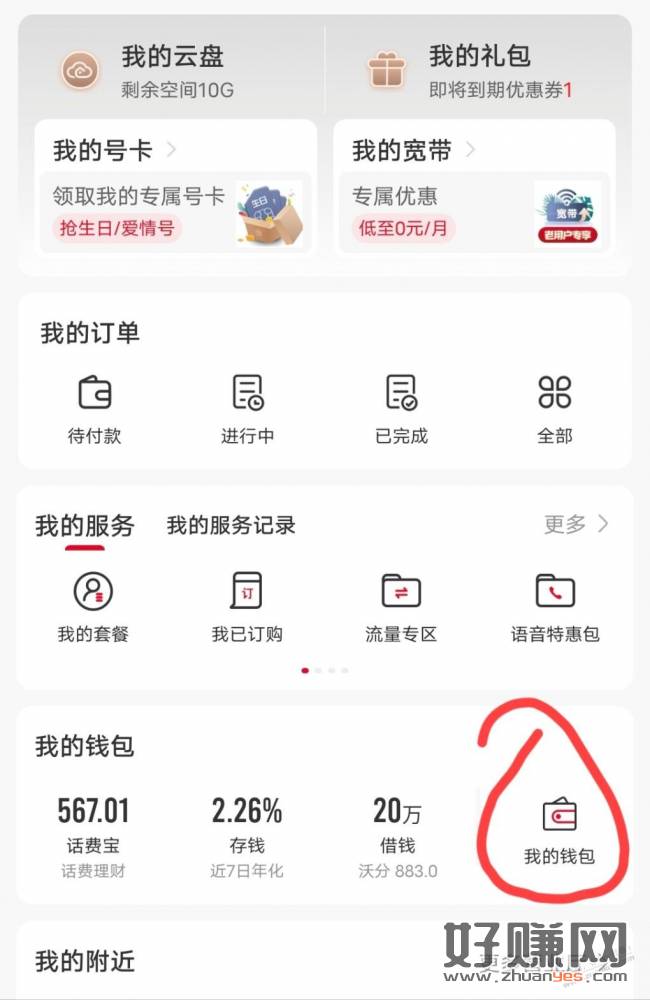Image resolution: width=650 pixels, height=1000 pixels.
Task: Open the 我的宽带 broadband card
Action: [474, 187]
